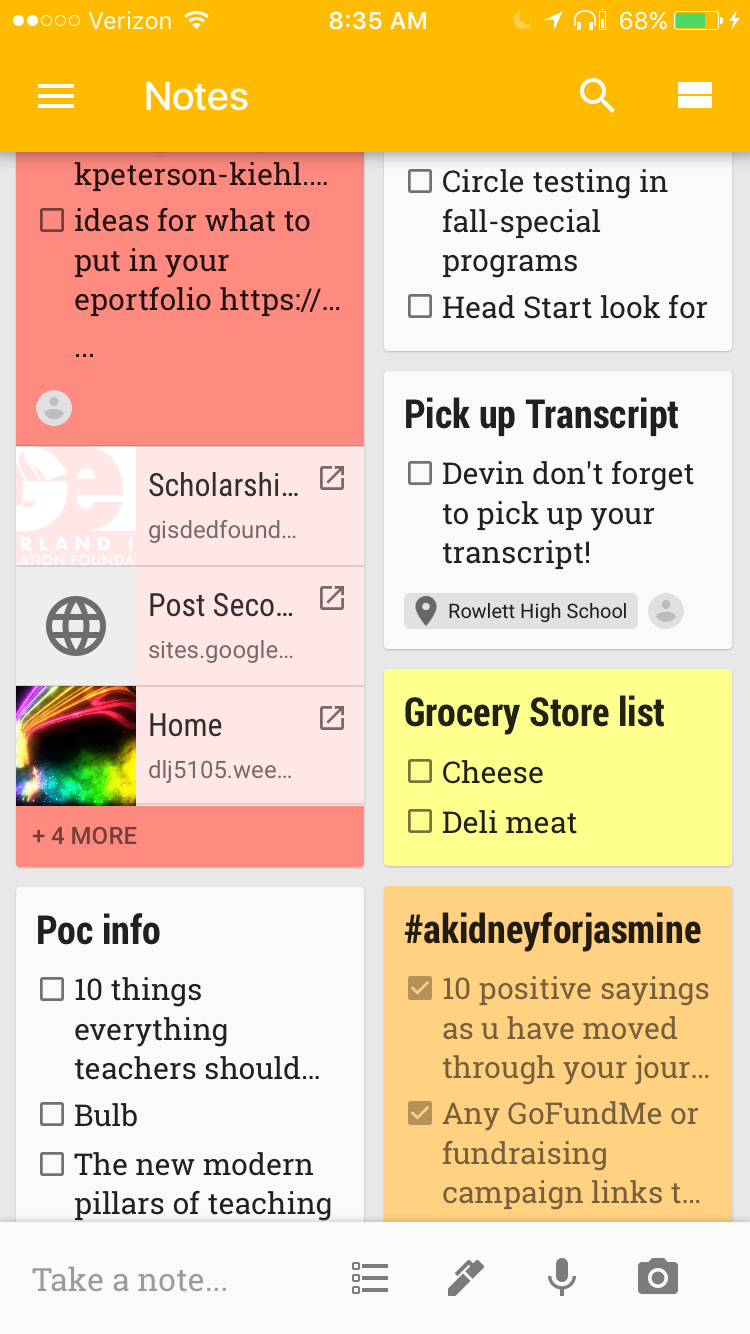
Task: Show the 4 more links
Action: tap(85, 836)
